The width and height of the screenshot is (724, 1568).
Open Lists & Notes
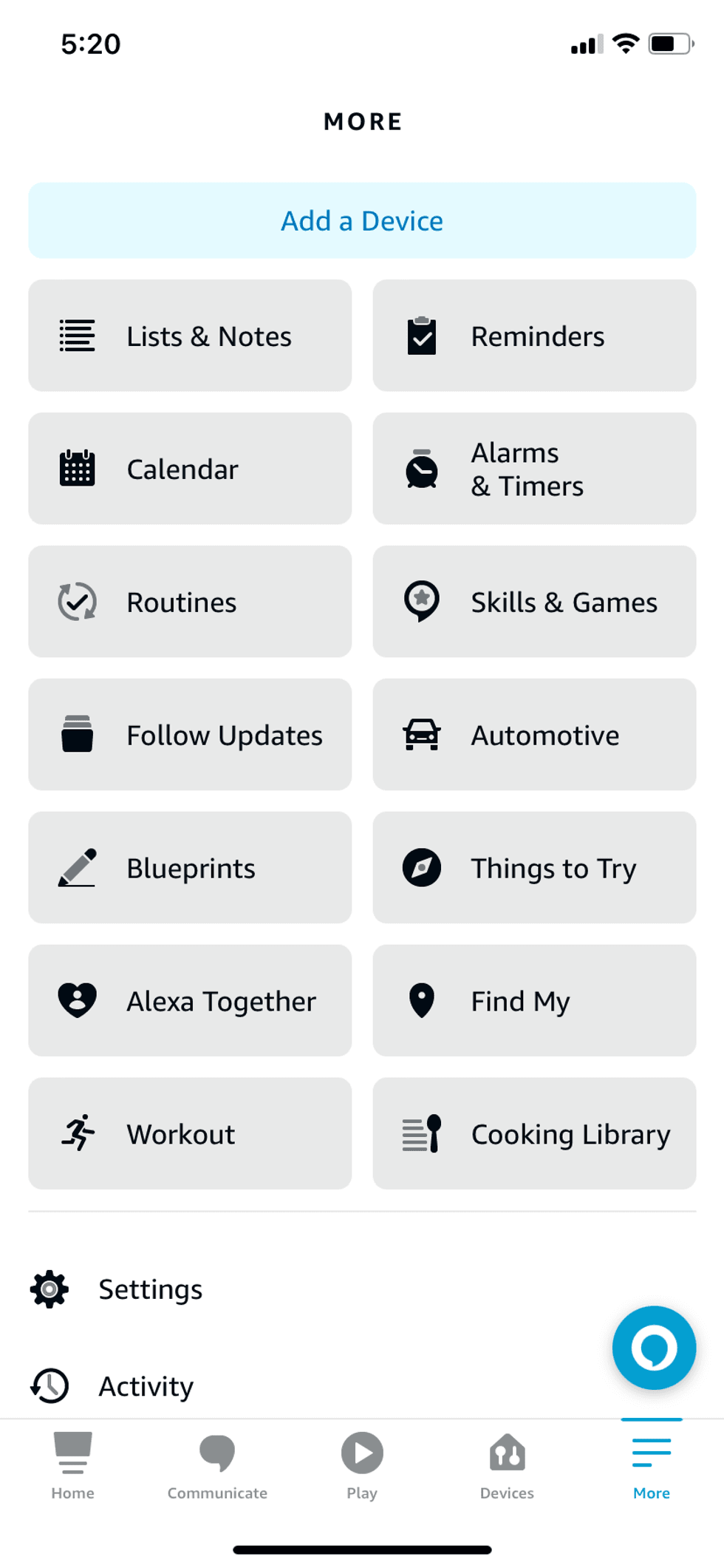tap(189, 336)
